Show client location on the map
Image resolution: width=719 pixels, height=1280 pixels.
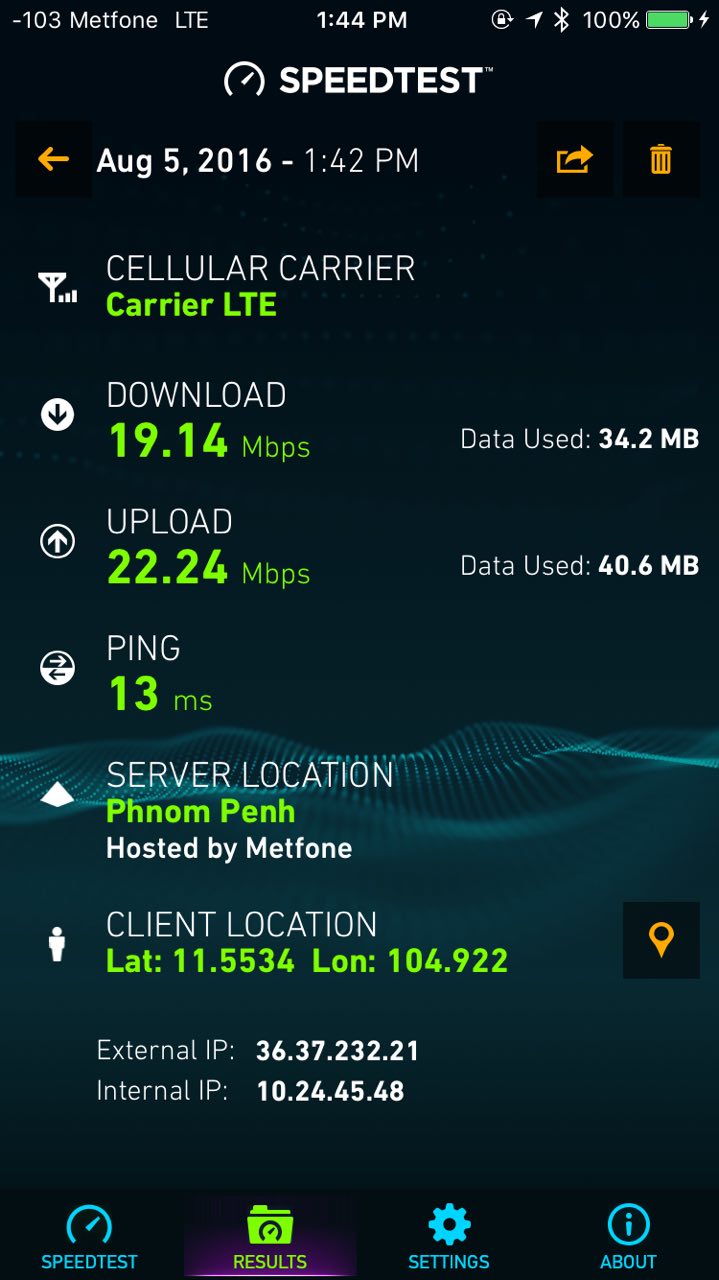click(661, 940)
